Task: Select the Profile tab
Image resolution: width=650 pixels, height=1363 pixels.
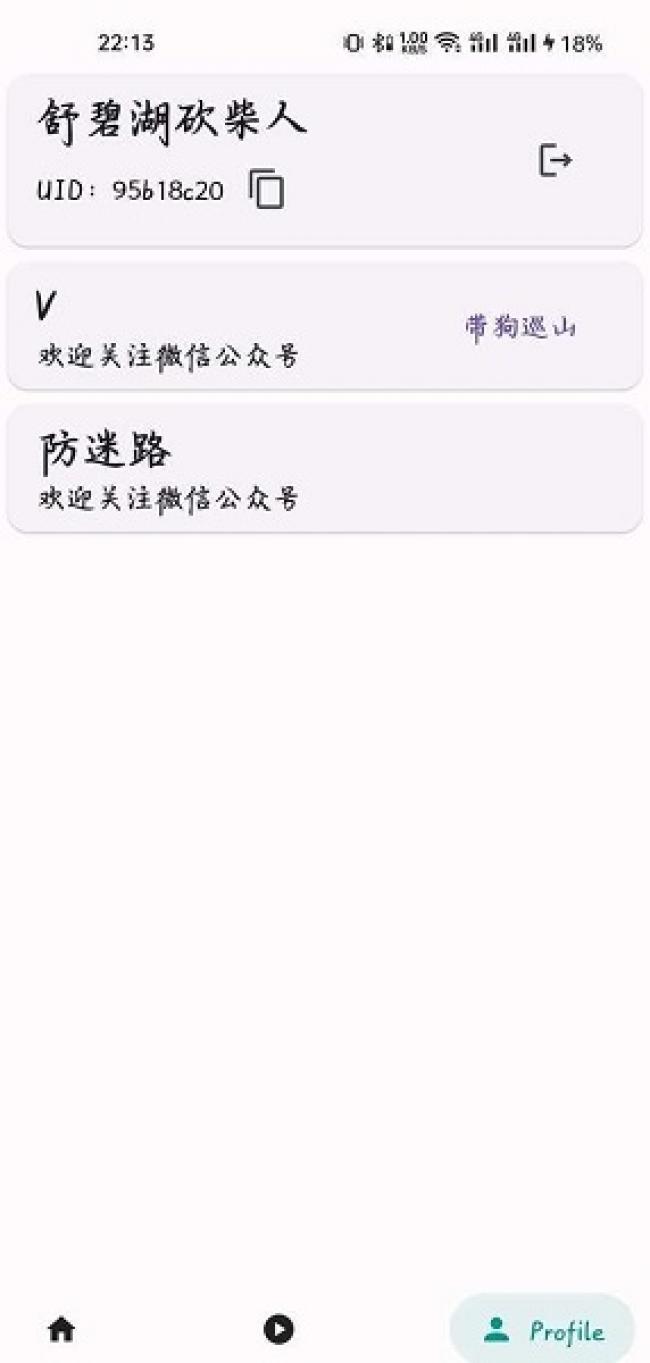Action: click(x=542, y=1330)
